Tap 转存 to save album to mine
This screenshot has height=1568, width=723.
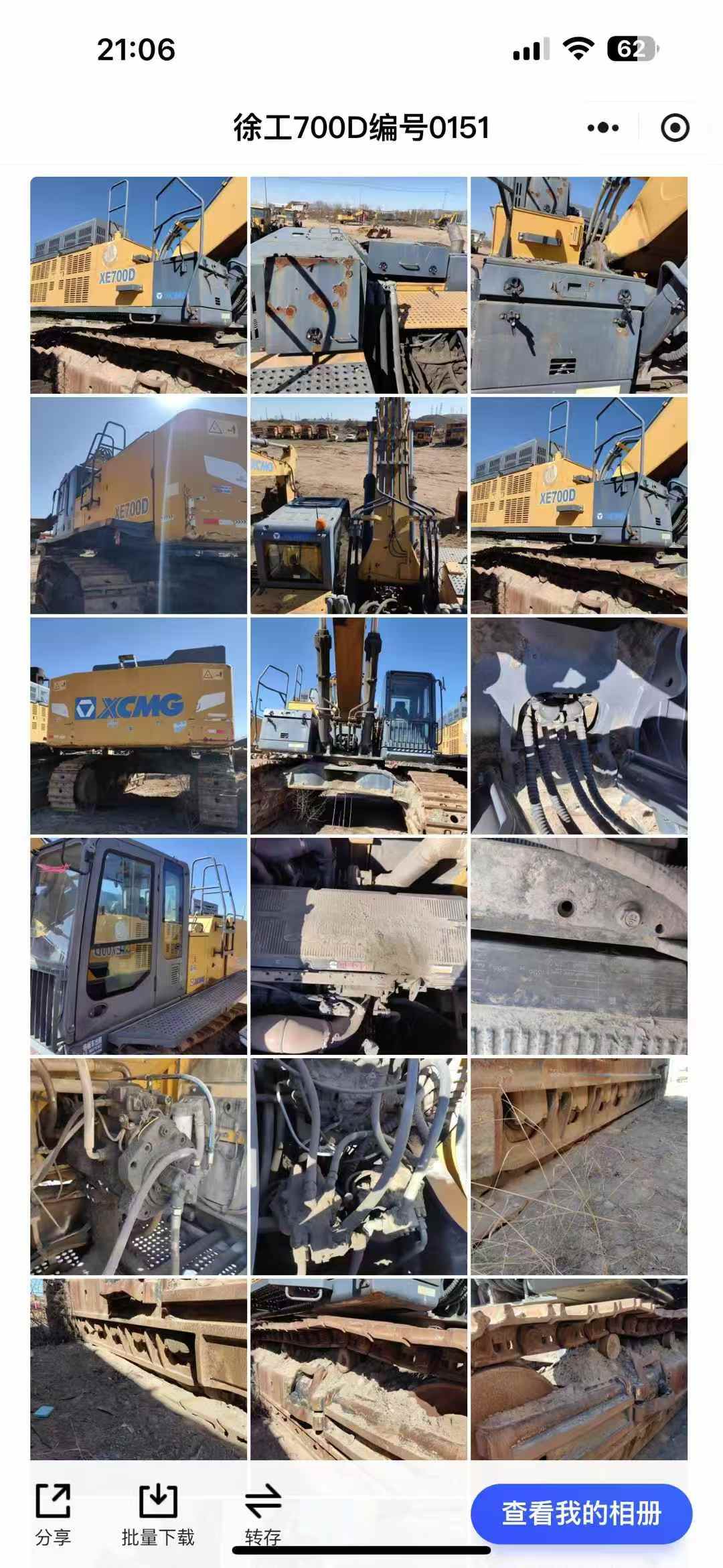pyautogui.click(x=262, y=1514)
